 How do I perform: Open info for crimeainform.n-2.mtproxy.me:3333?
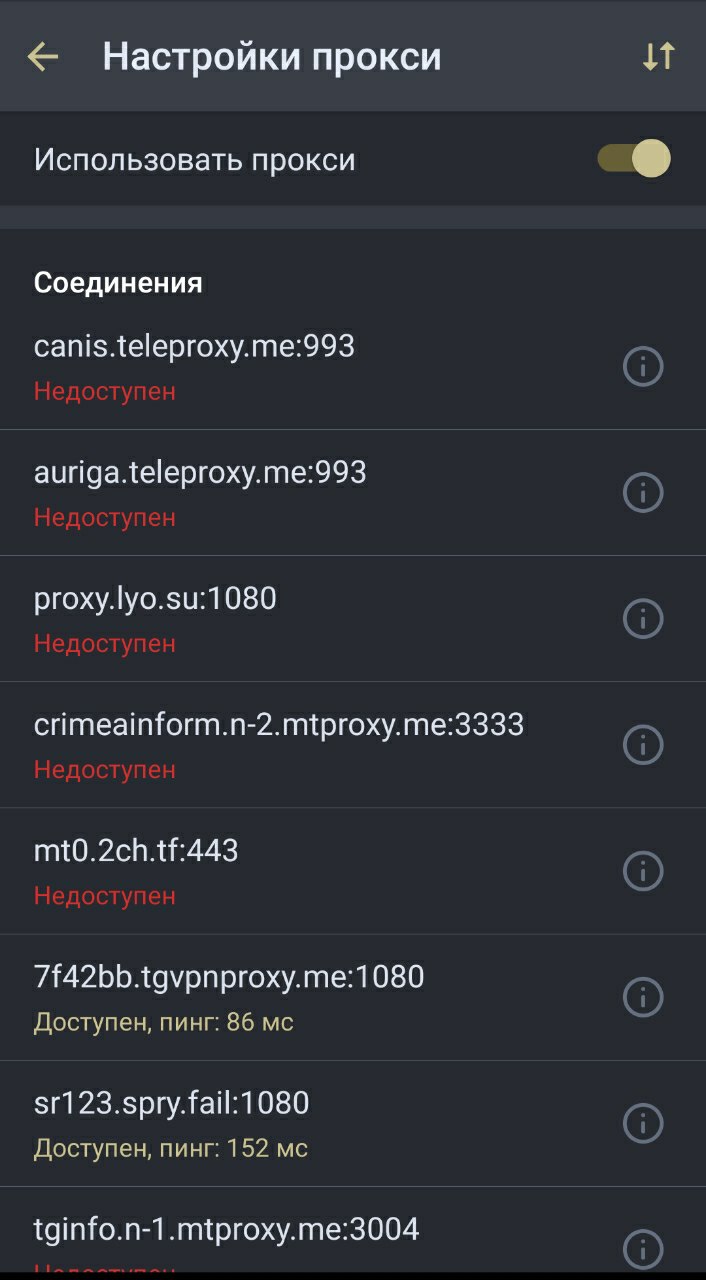click(643, 745)
